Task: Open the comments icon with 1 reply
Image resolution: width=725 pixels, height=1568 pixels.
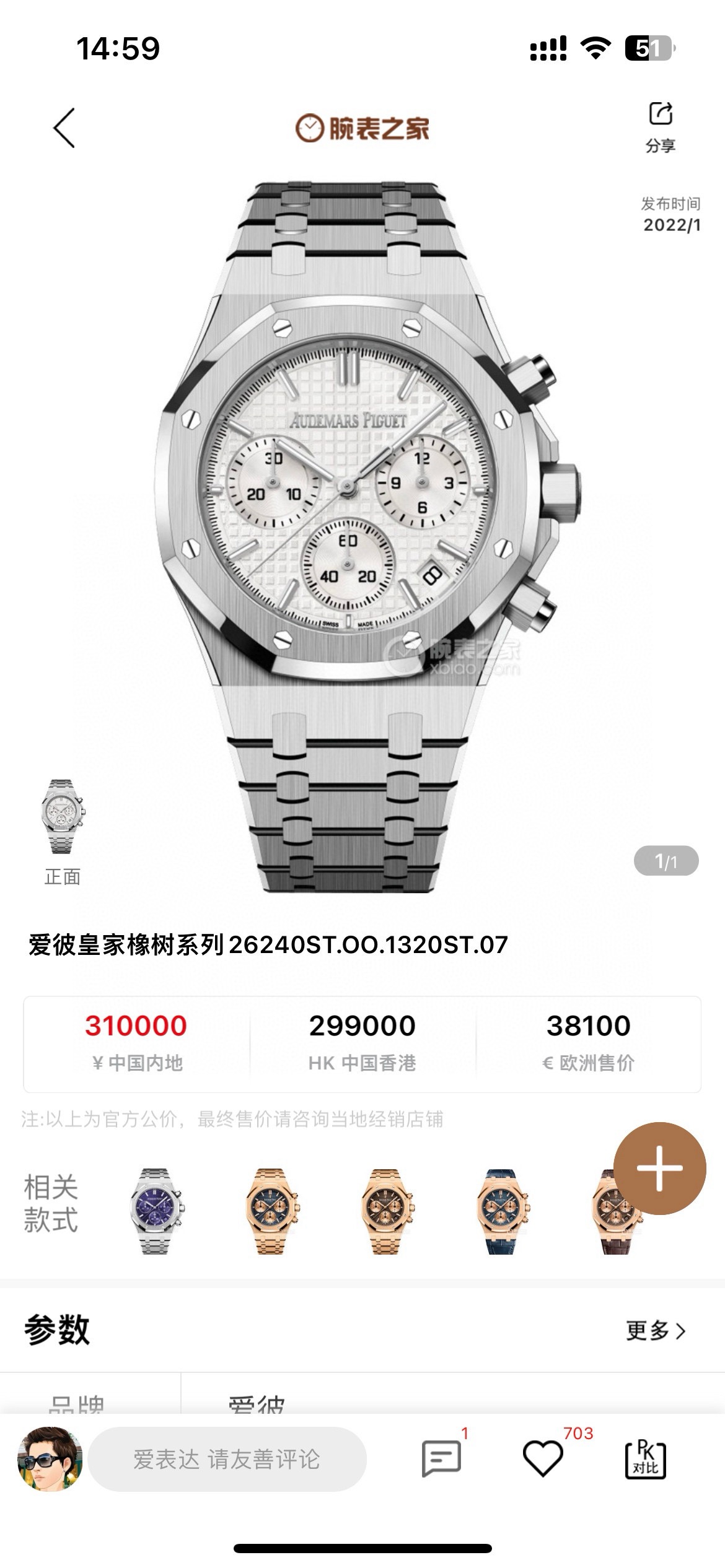Action: (441, 1458)
